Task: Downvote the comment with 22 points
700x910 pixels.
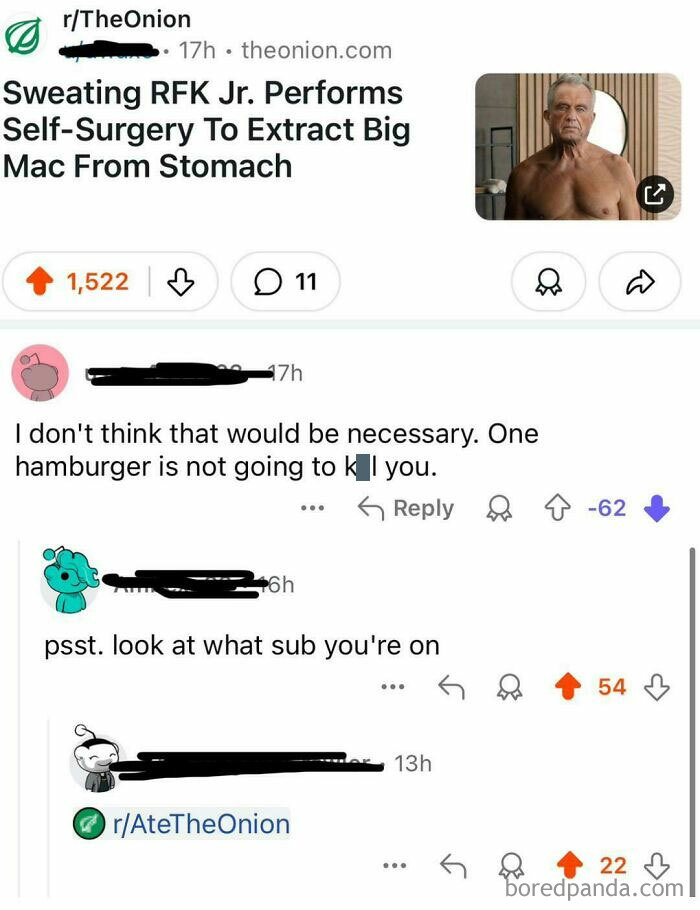Action: [x=656, y=866]
